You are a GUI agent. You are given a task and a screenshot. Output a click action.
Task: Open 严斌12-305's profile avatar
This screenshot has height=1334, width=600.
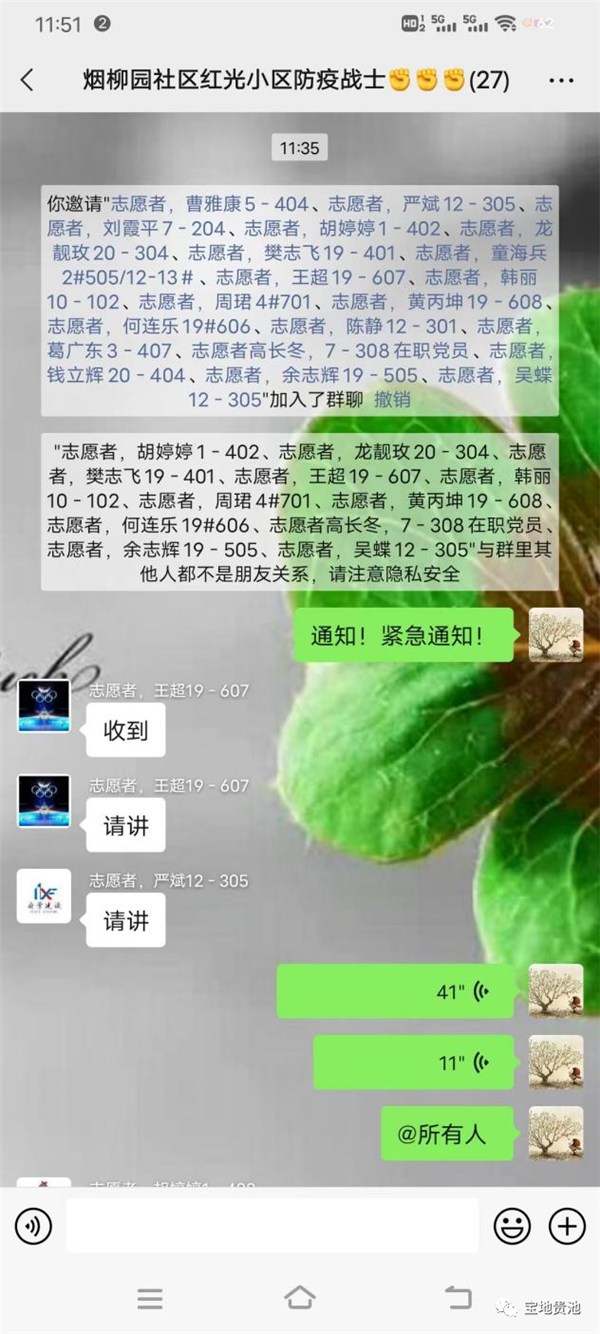pos(44,895)
